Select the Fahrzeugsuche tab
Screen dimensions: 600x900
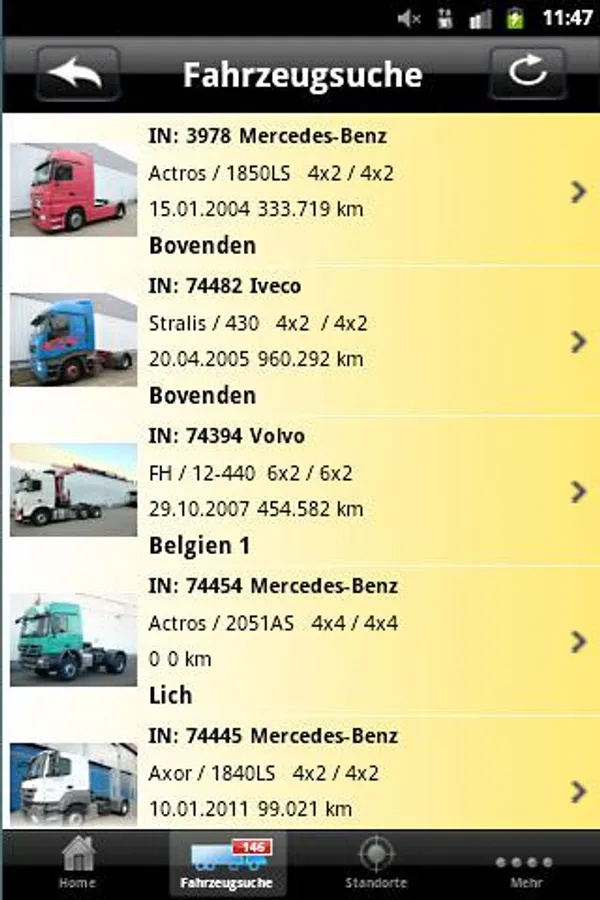[227, 864]
